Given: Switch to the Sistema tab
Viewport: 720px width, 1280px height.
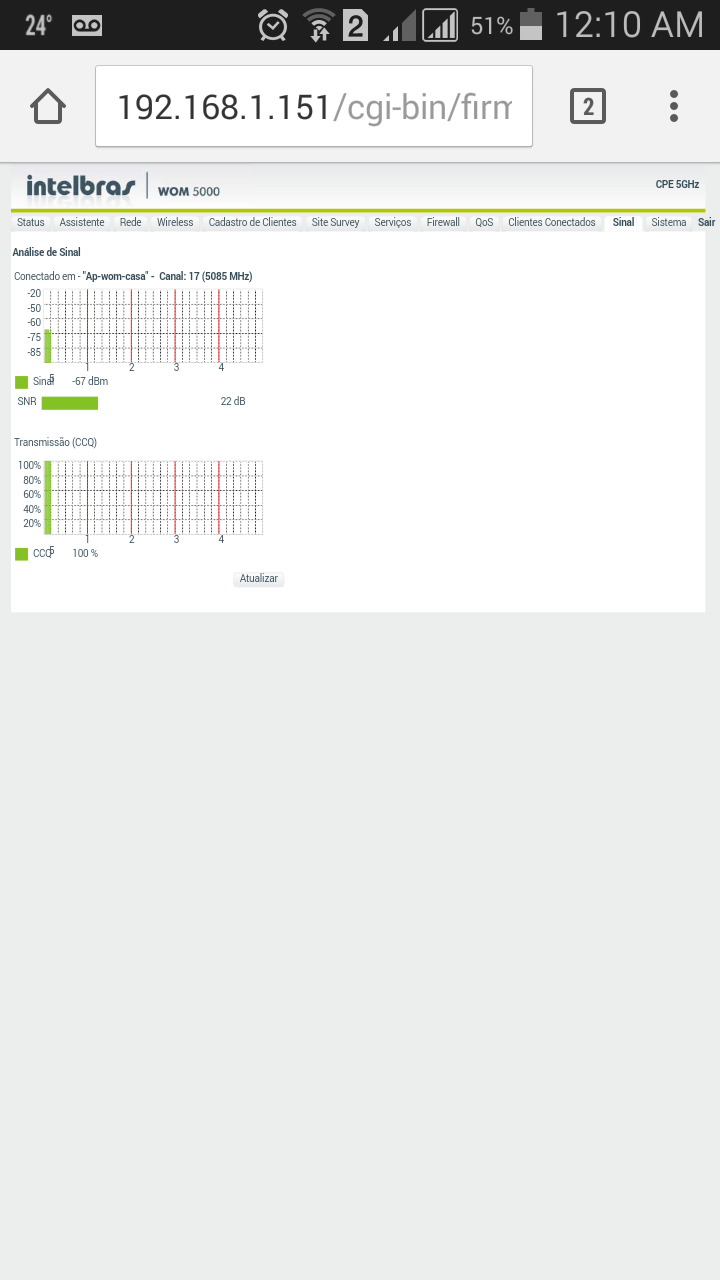Looking at the screenshot, I should coord(669,223).
